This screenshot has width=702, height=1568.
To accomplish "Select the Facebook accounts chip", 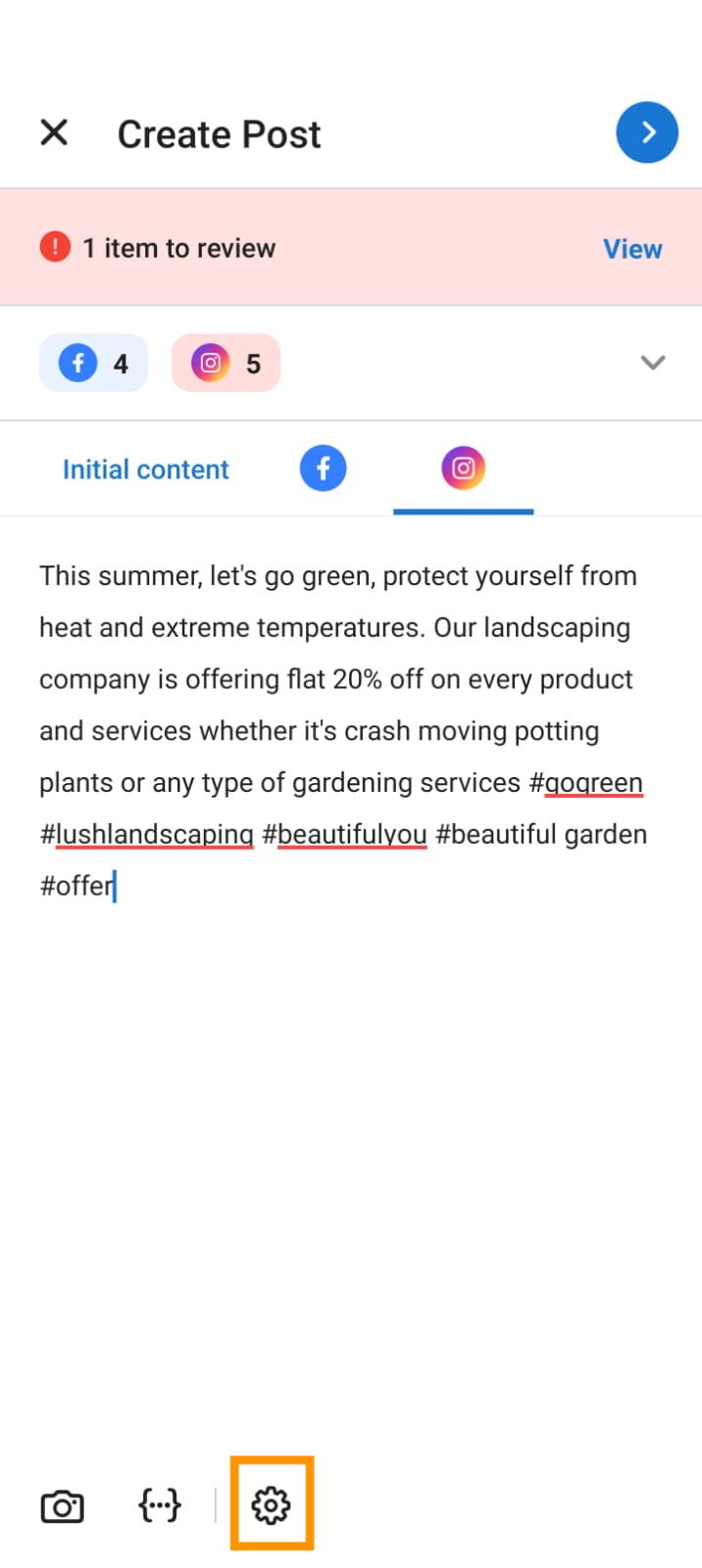I will point(93,364).
